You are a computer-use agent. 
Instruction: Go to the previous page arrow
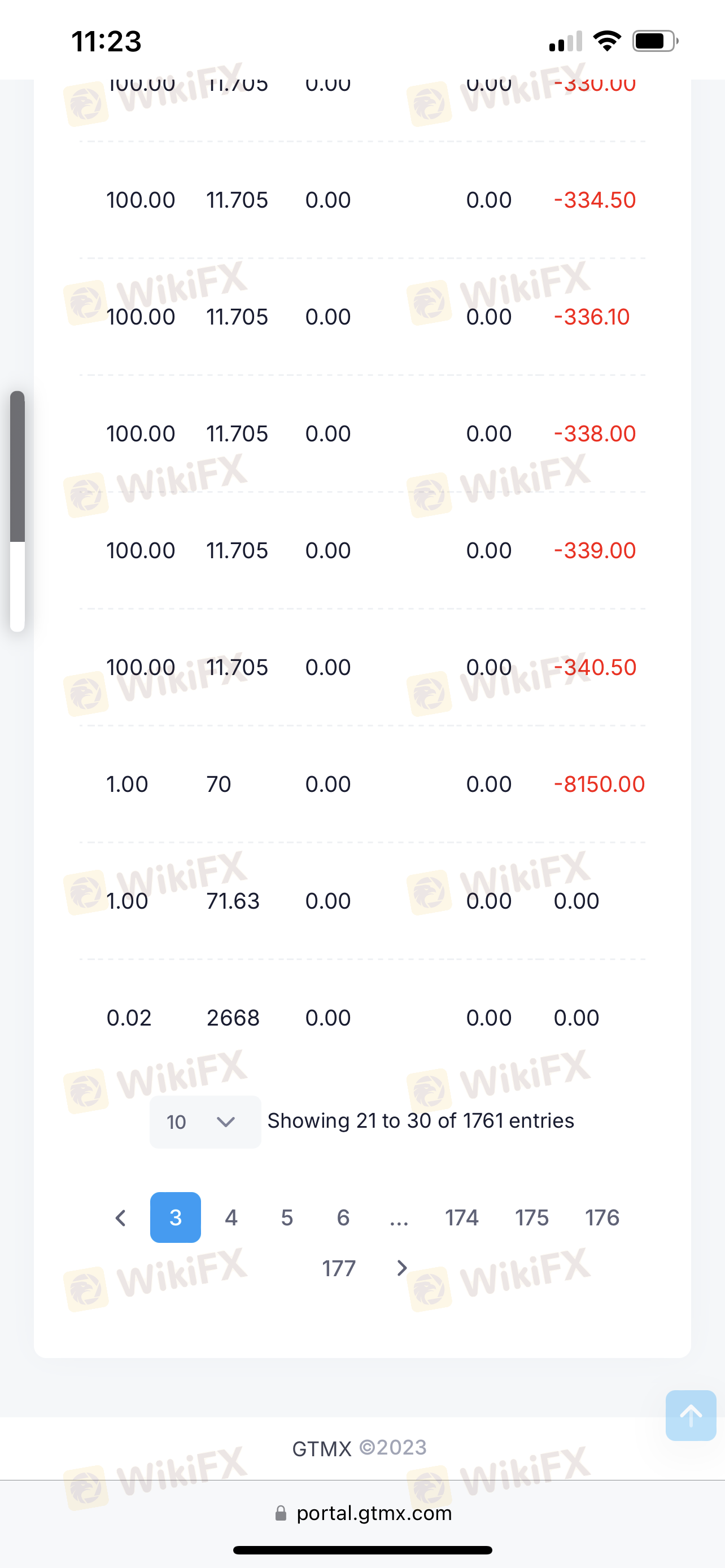[x=120, y=1217]
